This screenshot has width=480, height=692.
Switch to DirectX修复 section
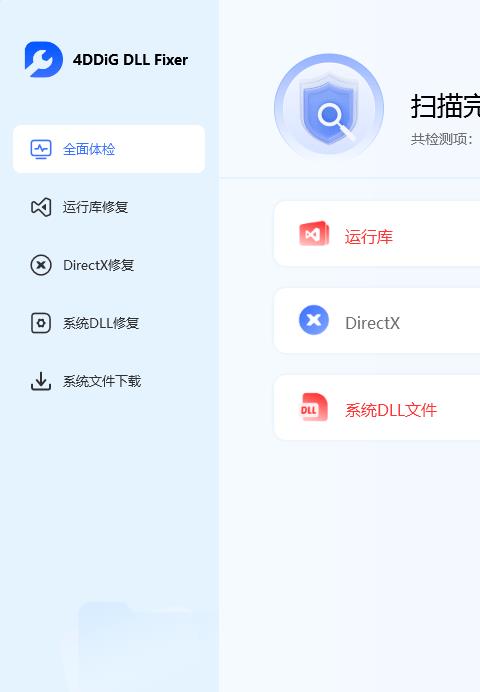tap(109, 265)
